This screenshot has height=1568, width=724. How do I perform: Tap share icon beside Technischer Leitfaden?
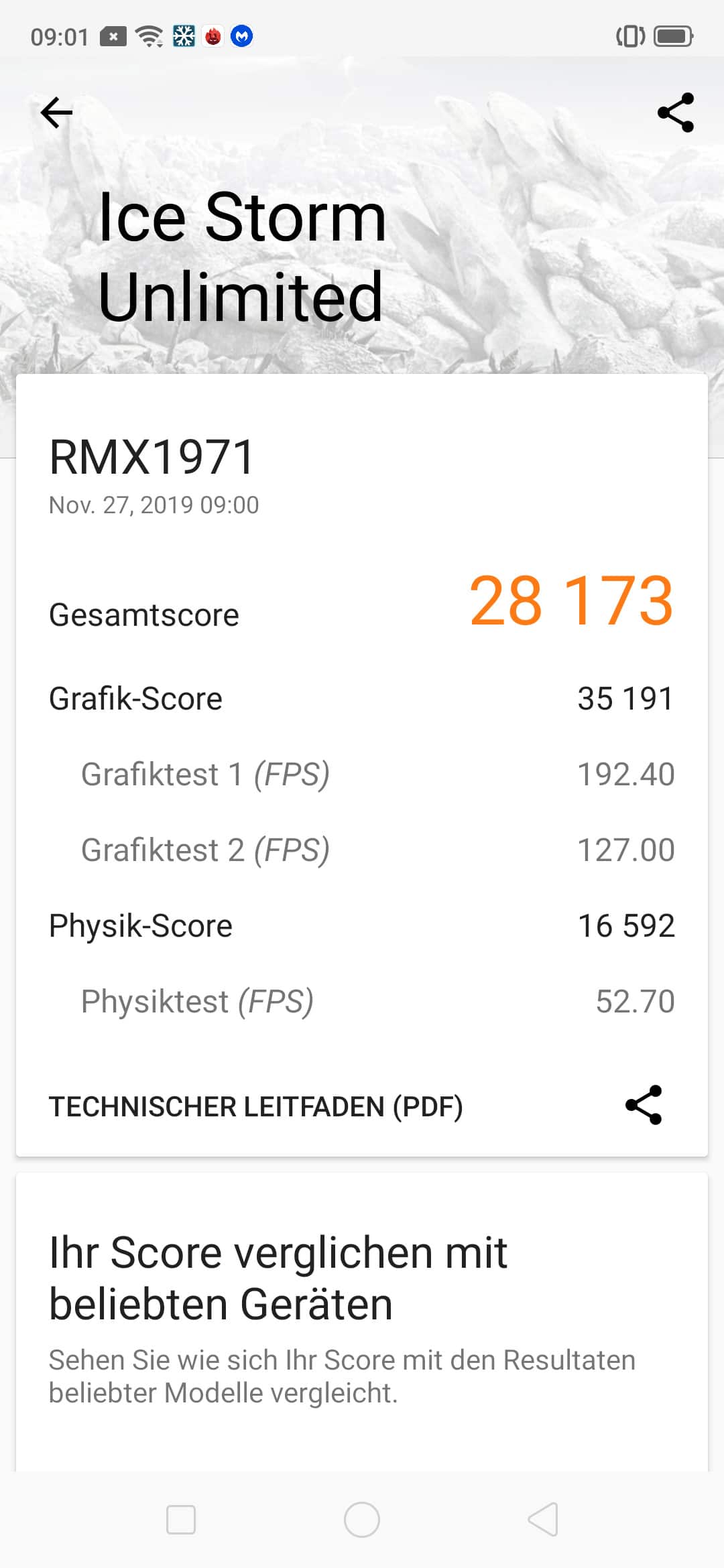(644, 1105)
